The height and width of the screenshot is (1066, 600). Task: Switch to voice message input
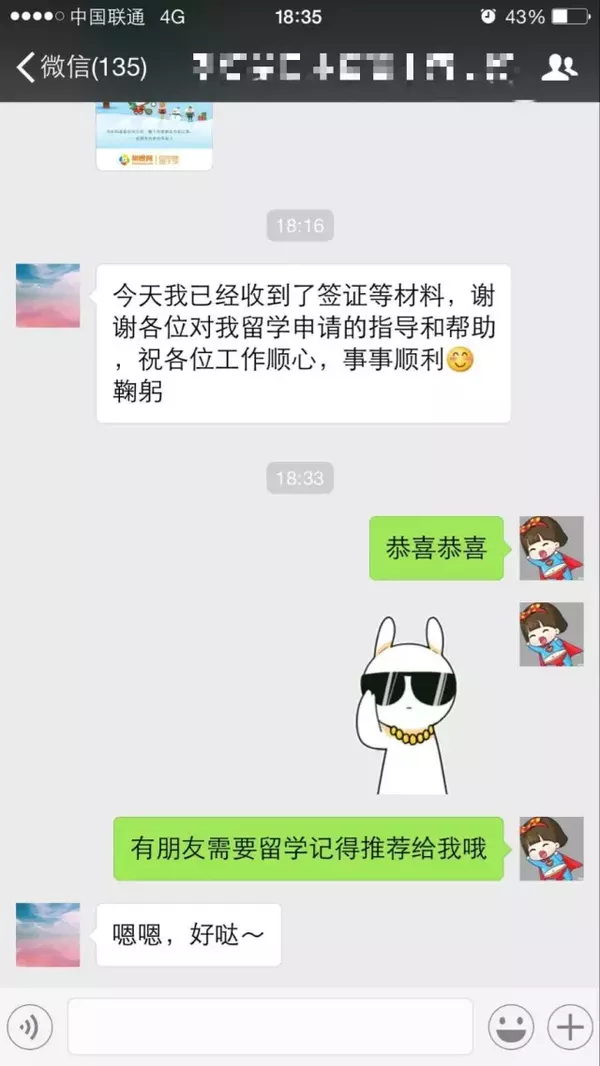click(x=31, y=1027)
